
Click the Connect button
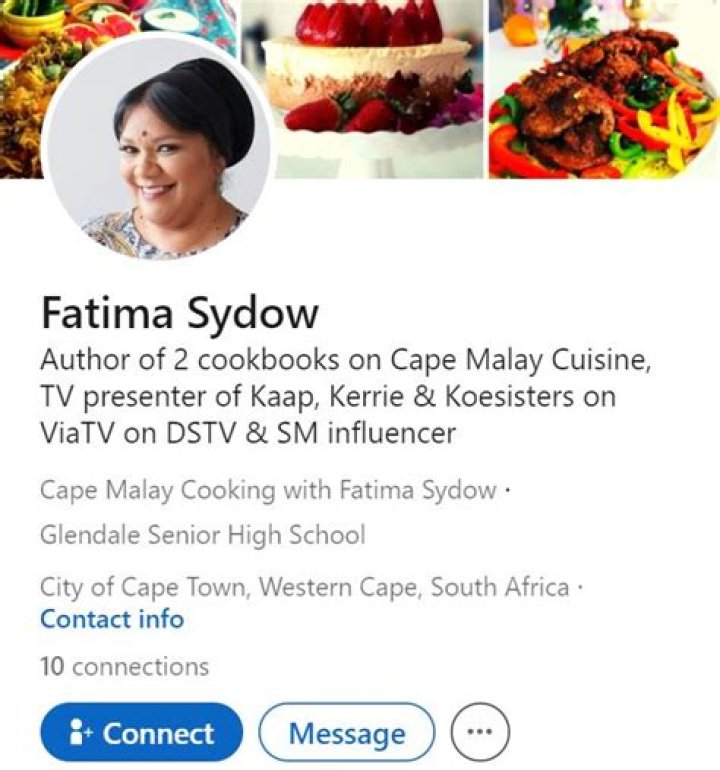click(x=142, y=732)
